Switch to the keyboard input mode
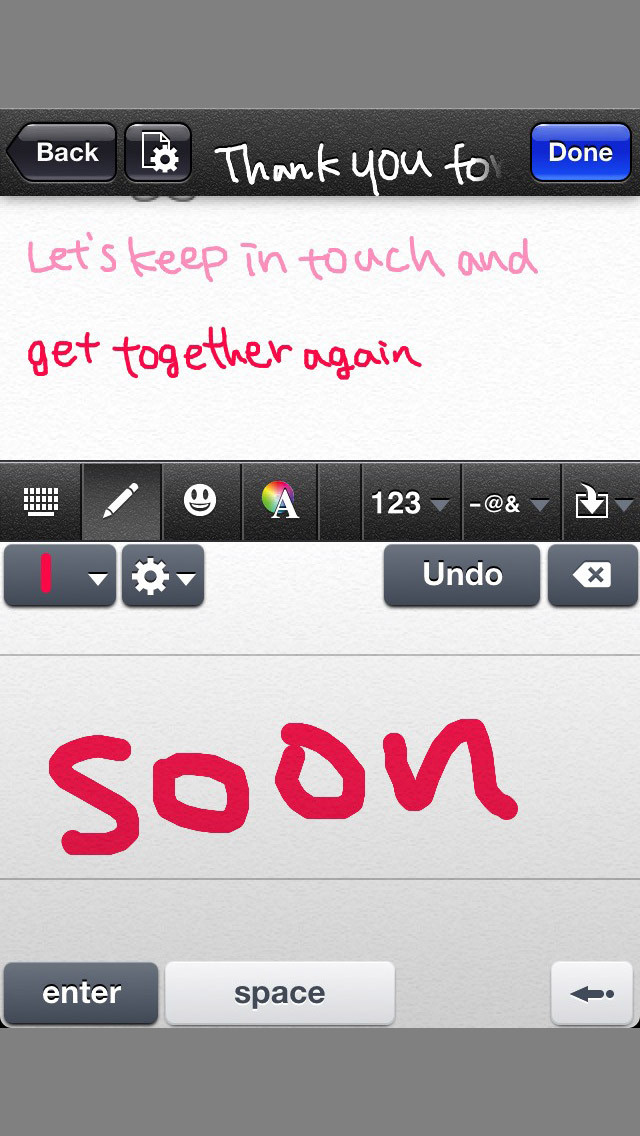This screenshot has width=640, height=1136. 41,501
